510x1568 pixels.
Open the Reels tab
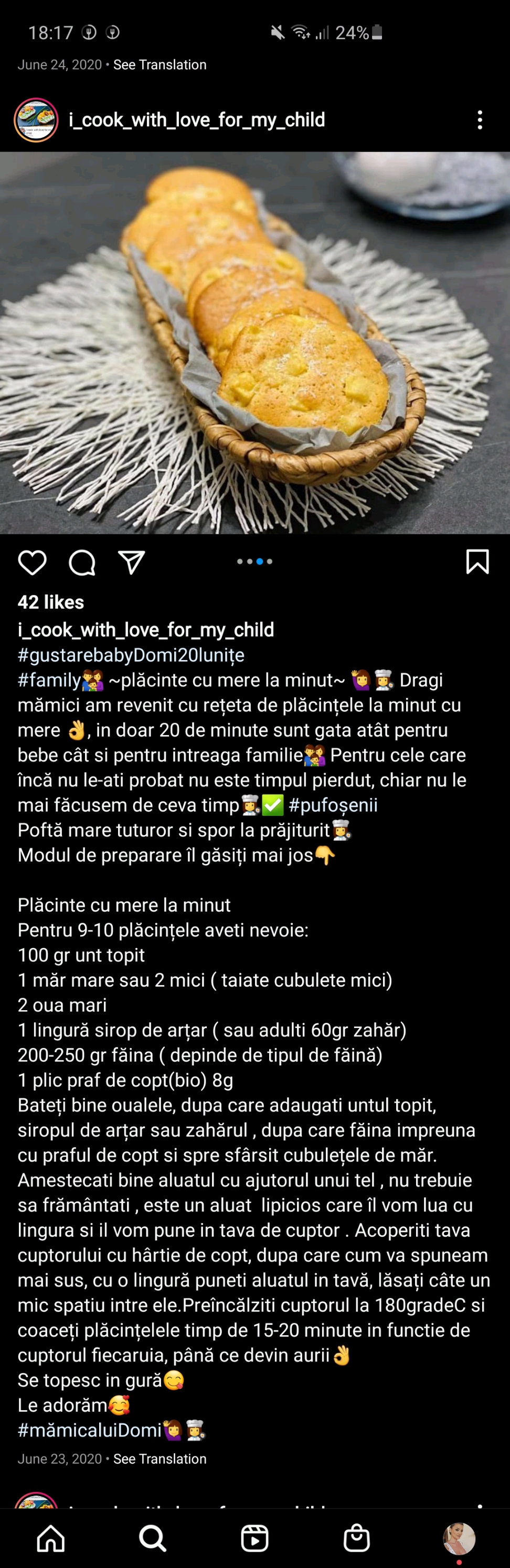click(254, 1538)
